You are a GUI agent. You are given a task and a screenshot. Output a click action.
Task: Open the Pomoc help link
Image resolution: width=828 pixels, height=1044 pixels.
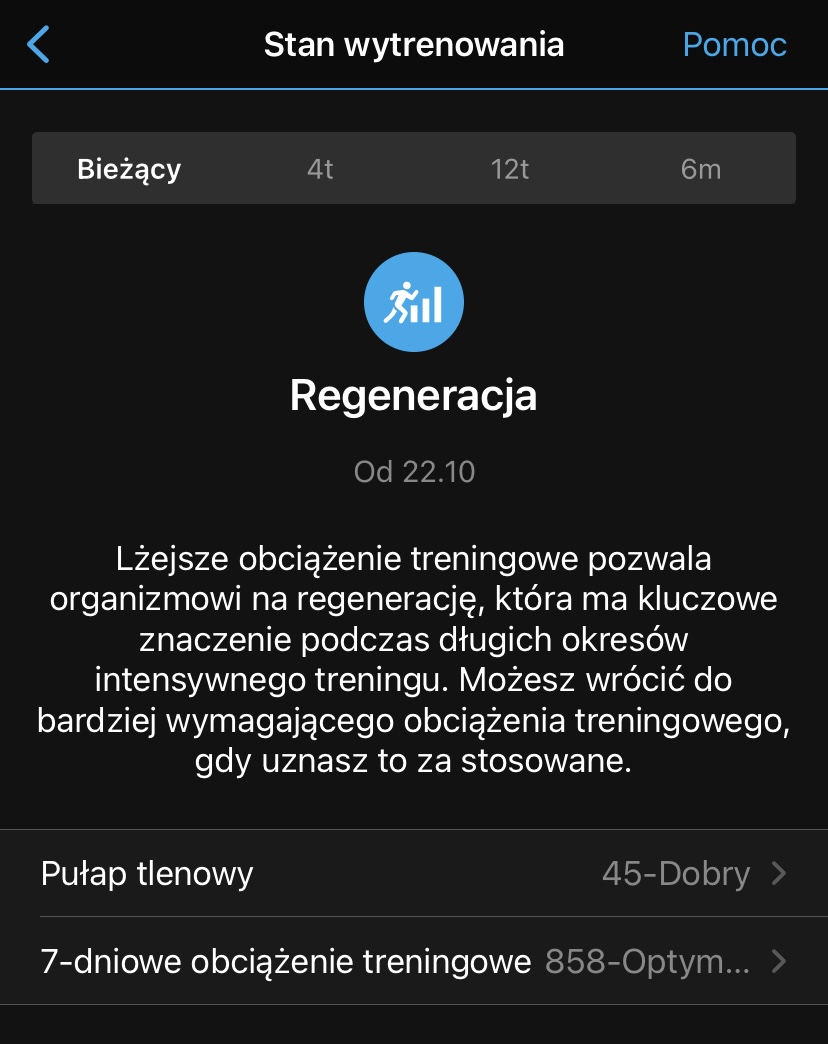pyautogui.click(x=734, y=45)
